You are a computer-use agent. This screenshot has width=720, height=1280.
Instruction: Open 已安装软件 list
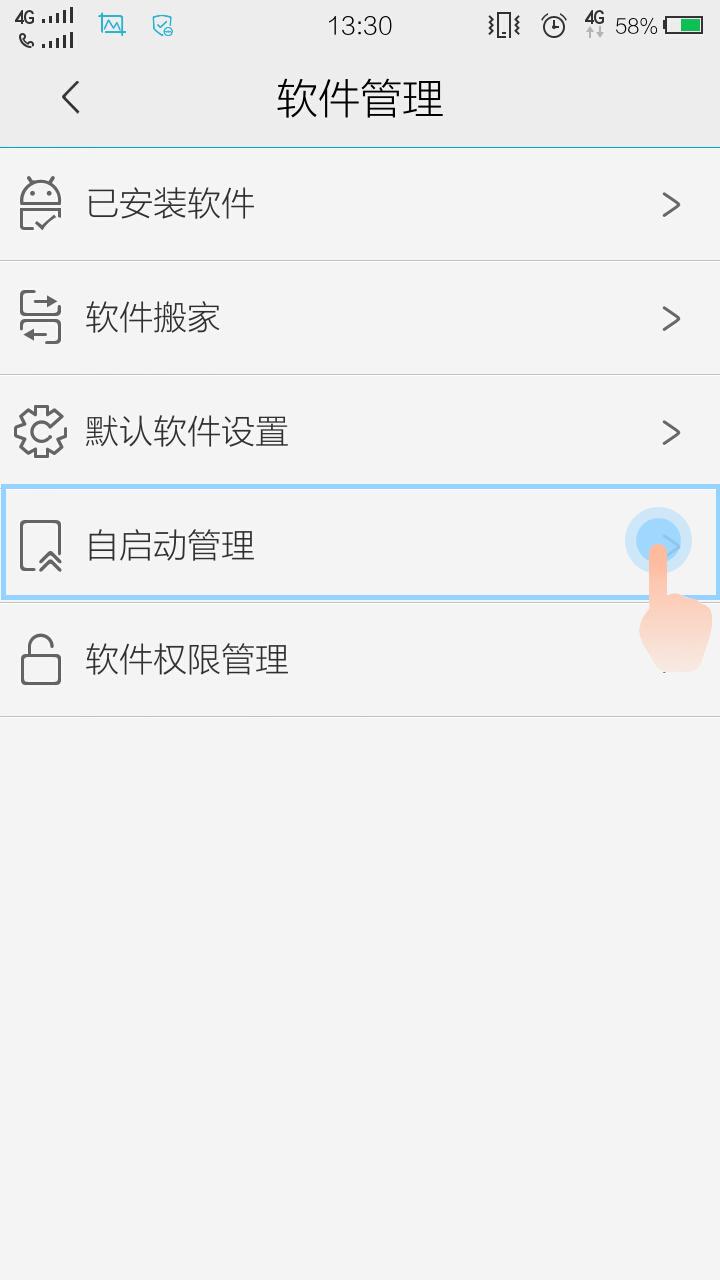click(x=360, y=204)
